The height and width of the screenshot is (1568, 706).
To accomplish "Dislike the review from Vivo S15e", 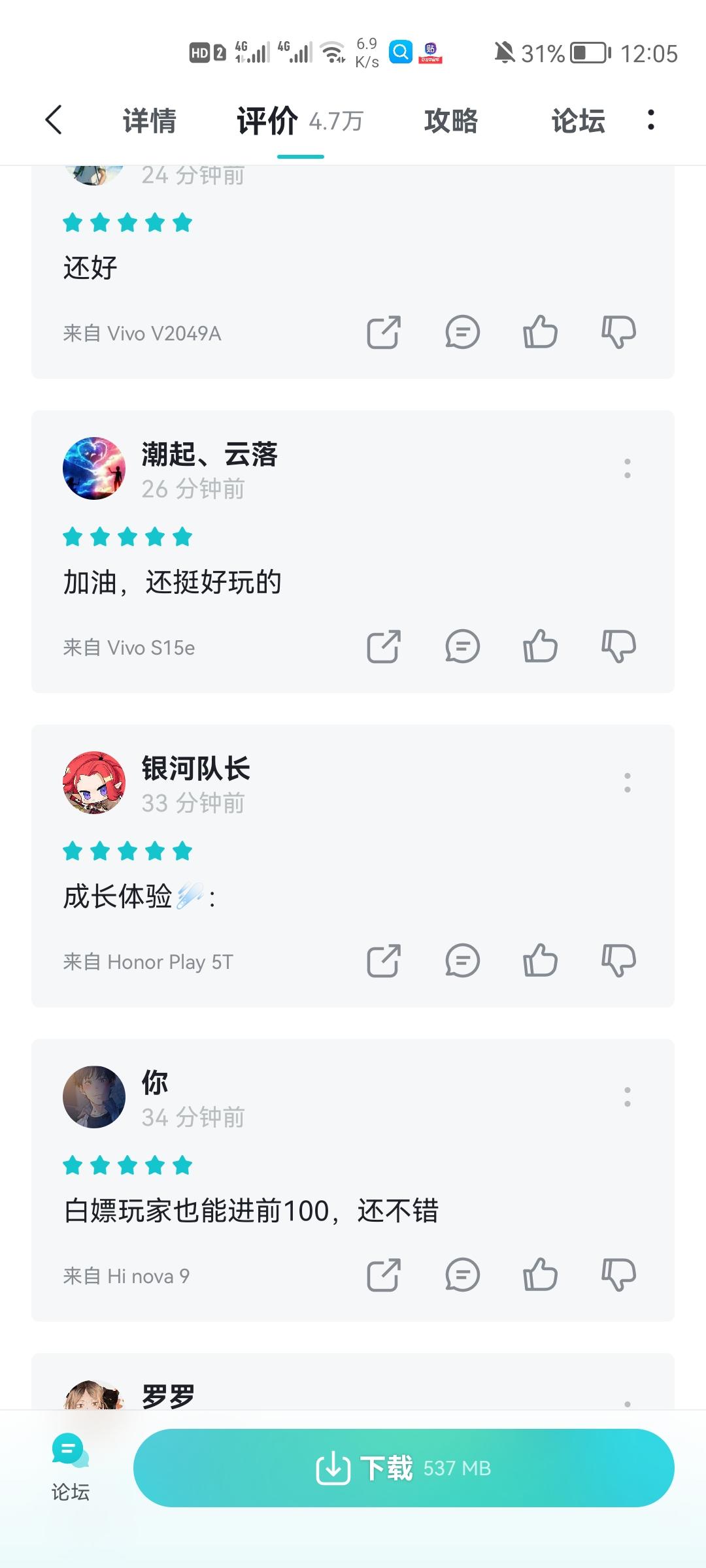I will [x=618, y=646].
